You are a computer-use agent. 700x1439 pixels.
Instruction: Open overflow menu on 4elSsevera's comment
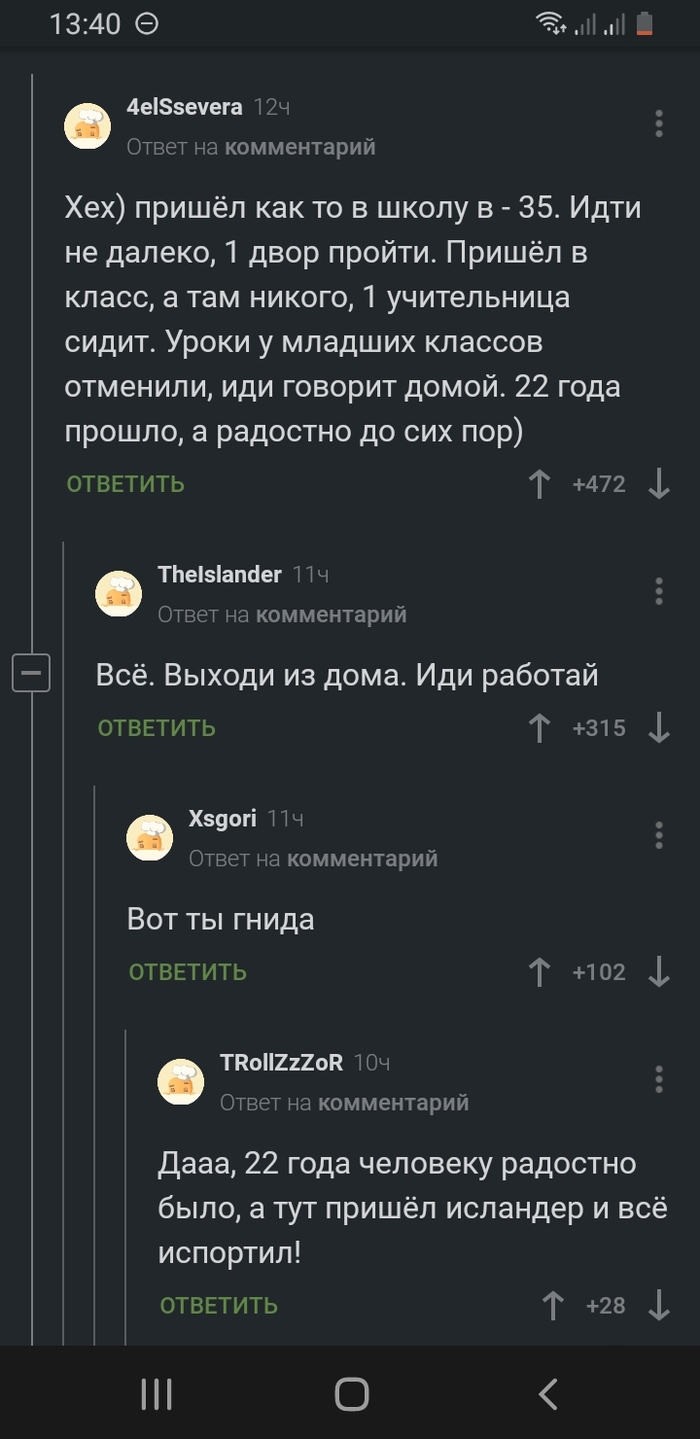pyautogui.click(x=659, y=124)
